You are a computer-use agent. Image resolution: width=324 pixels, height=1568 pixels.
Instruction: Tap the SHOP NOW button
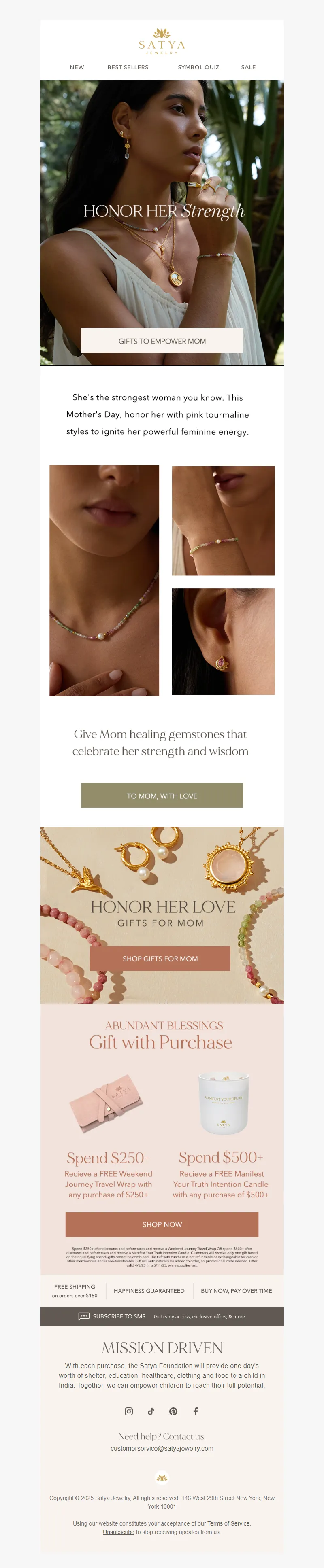162,1225
